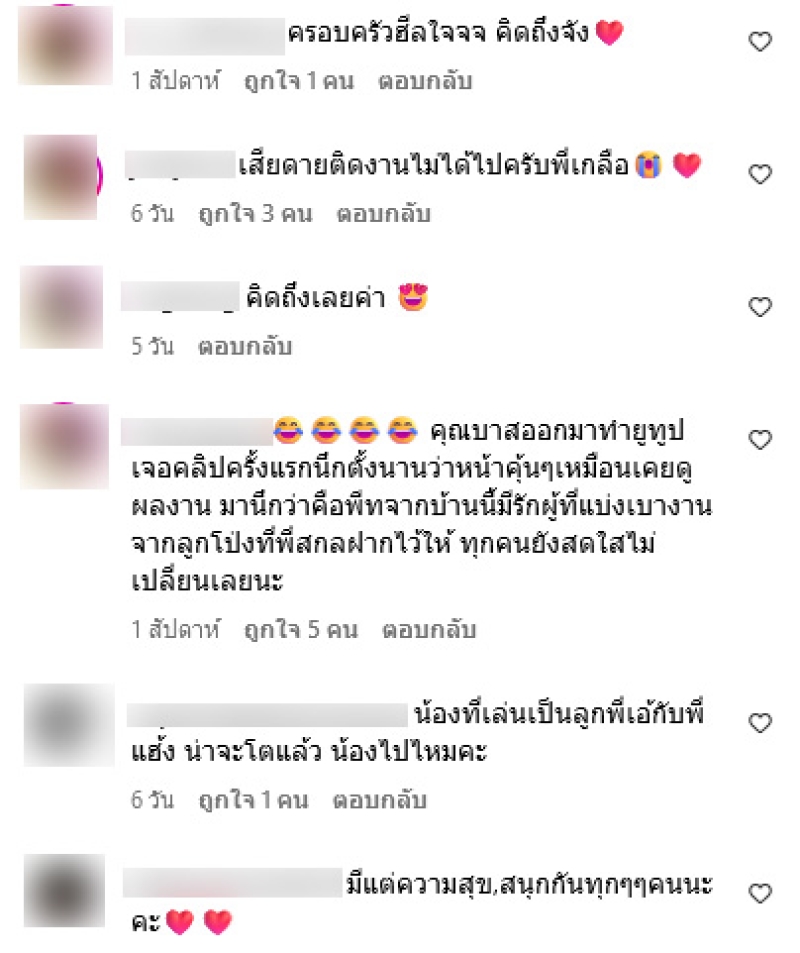The image size is (800, 953).
Task: Like the comment 'เสียดายติดงานไม่ได้ไปครับพี่เกลือ'
Action: [x=760, y=175]
